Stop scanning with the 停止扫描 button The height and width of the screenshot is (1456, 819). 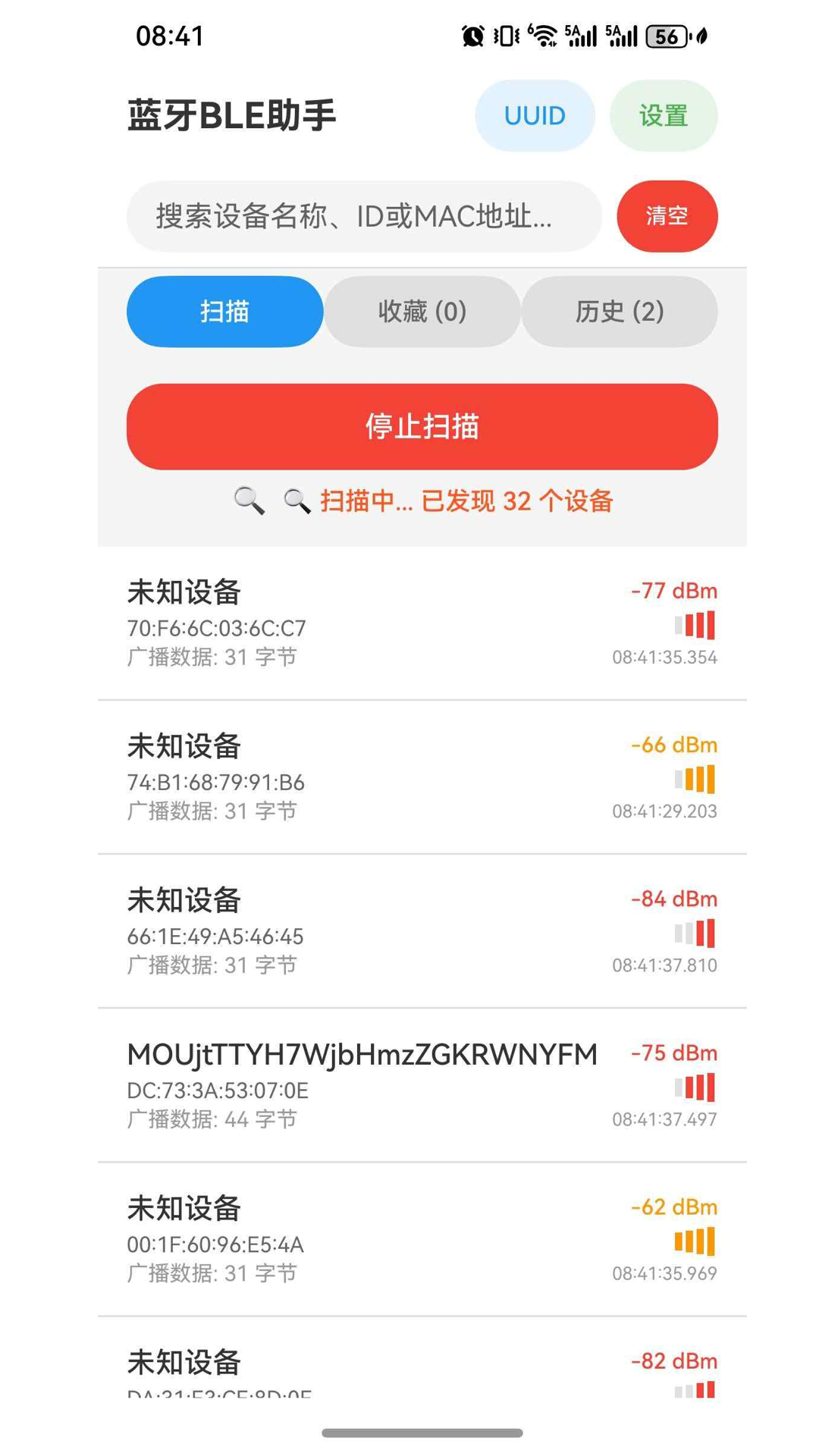(x=422, y=427)
